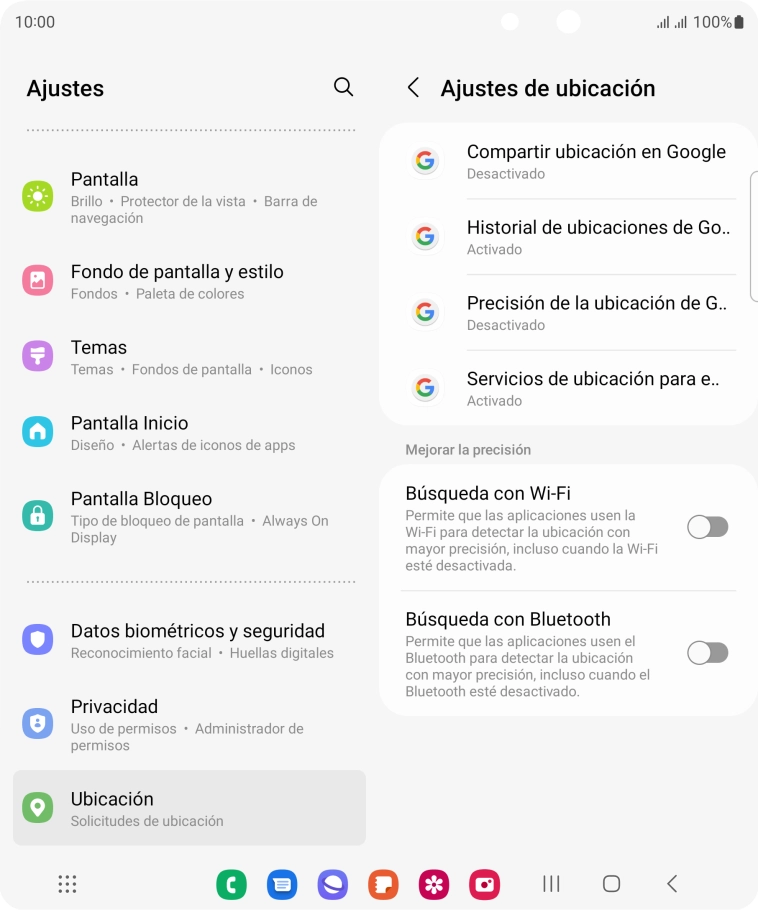The height and width of the screenshot is (910, 758).
Task: Open Pantalla Inicio settings
Action: 189,433
